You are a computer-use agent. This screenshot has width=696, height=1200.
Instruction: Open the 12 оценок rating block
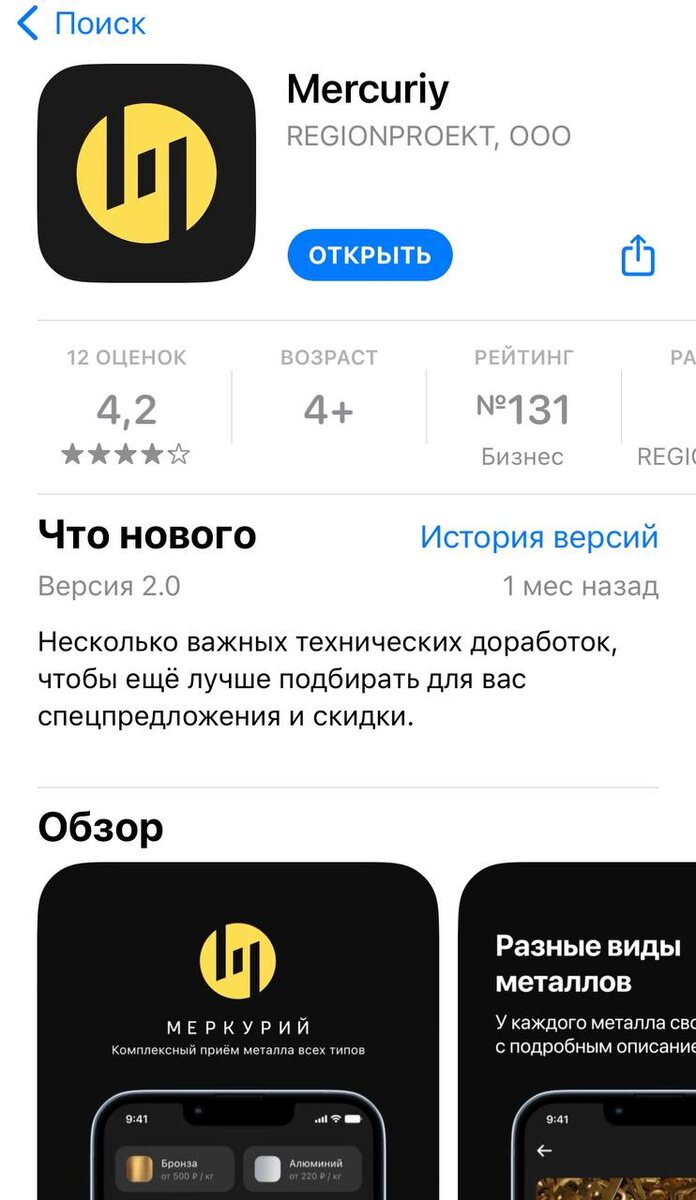coord(127,406)
